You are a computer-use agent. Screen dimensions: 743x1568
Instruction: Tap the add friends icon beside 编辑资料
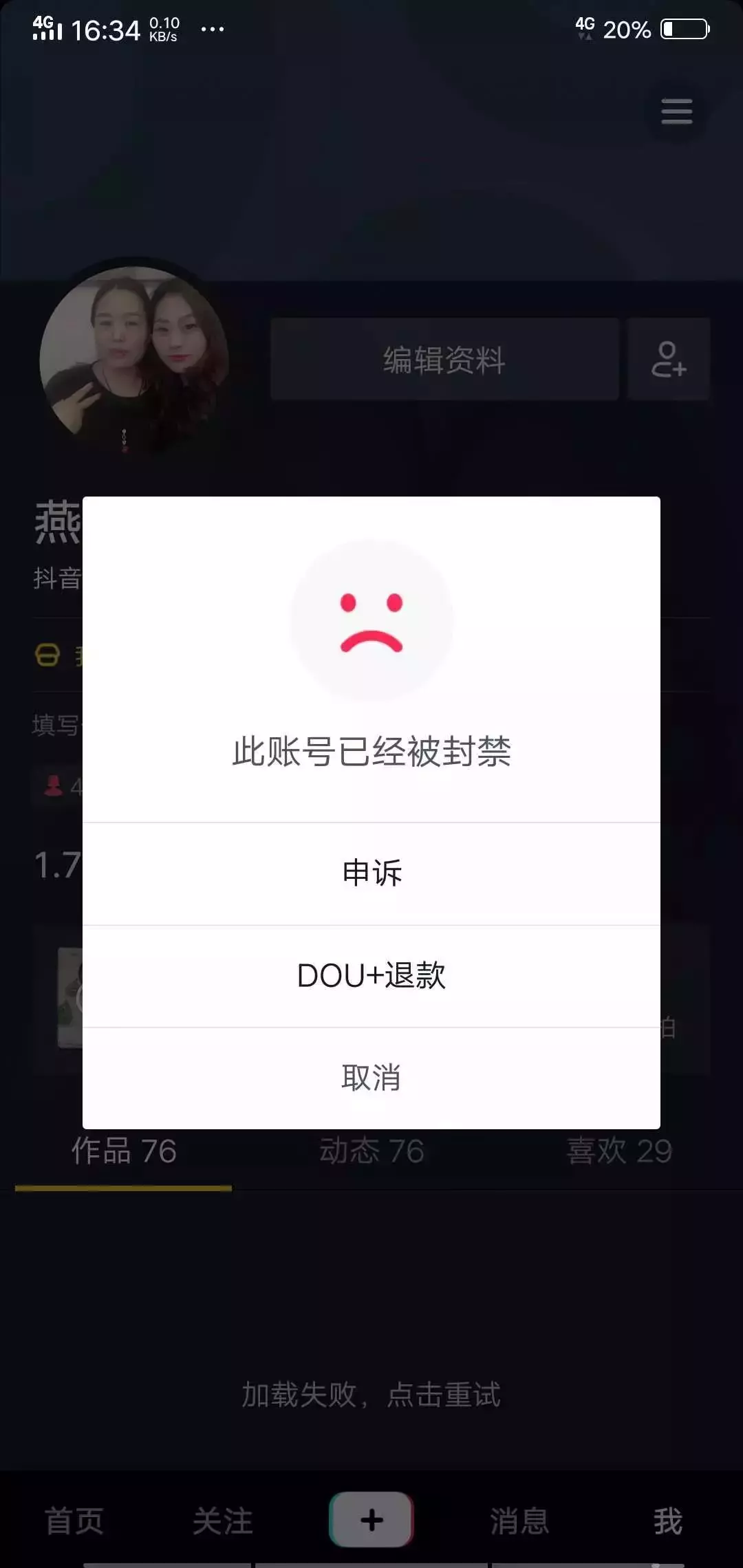coord(668,360)
